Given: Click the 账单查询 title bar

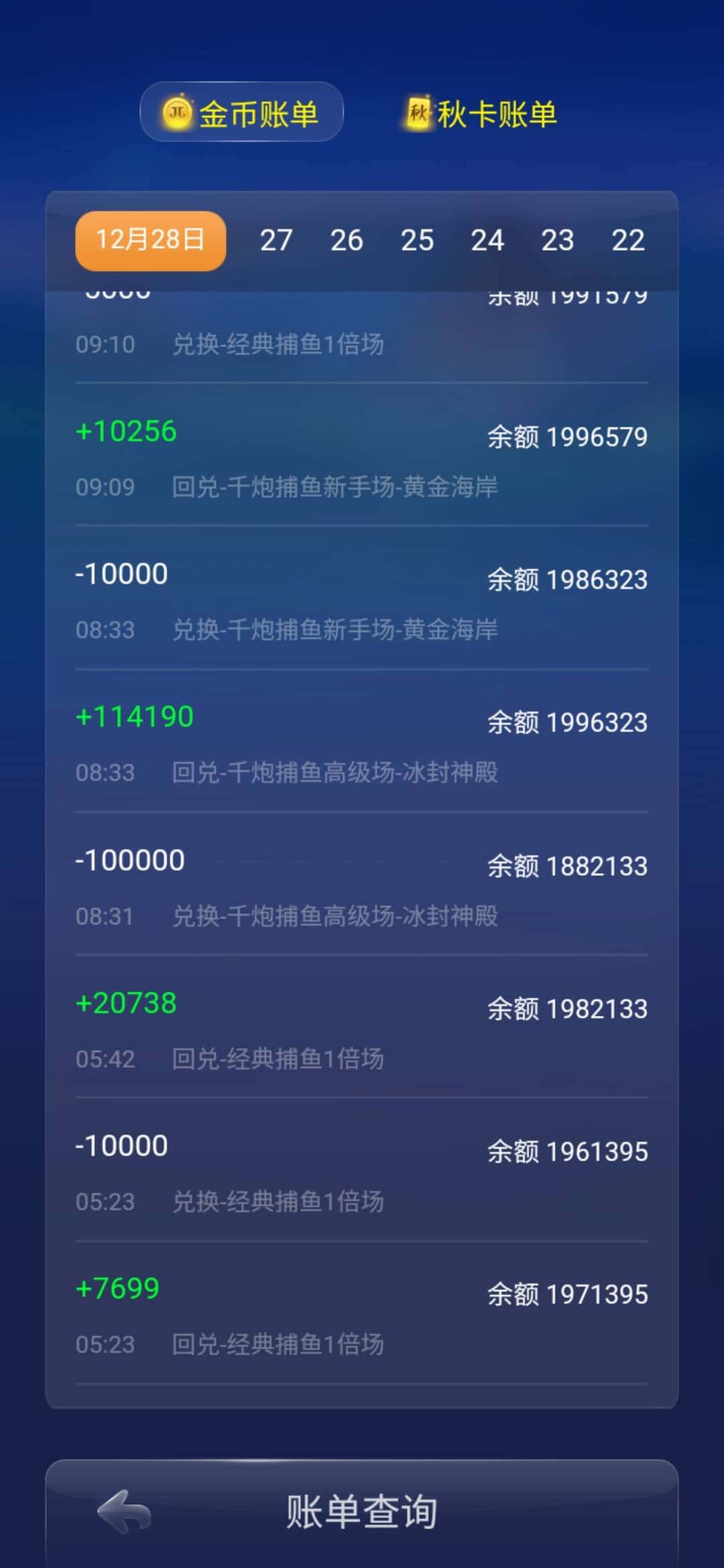Looking at the screenshot, I should 362,1510.
